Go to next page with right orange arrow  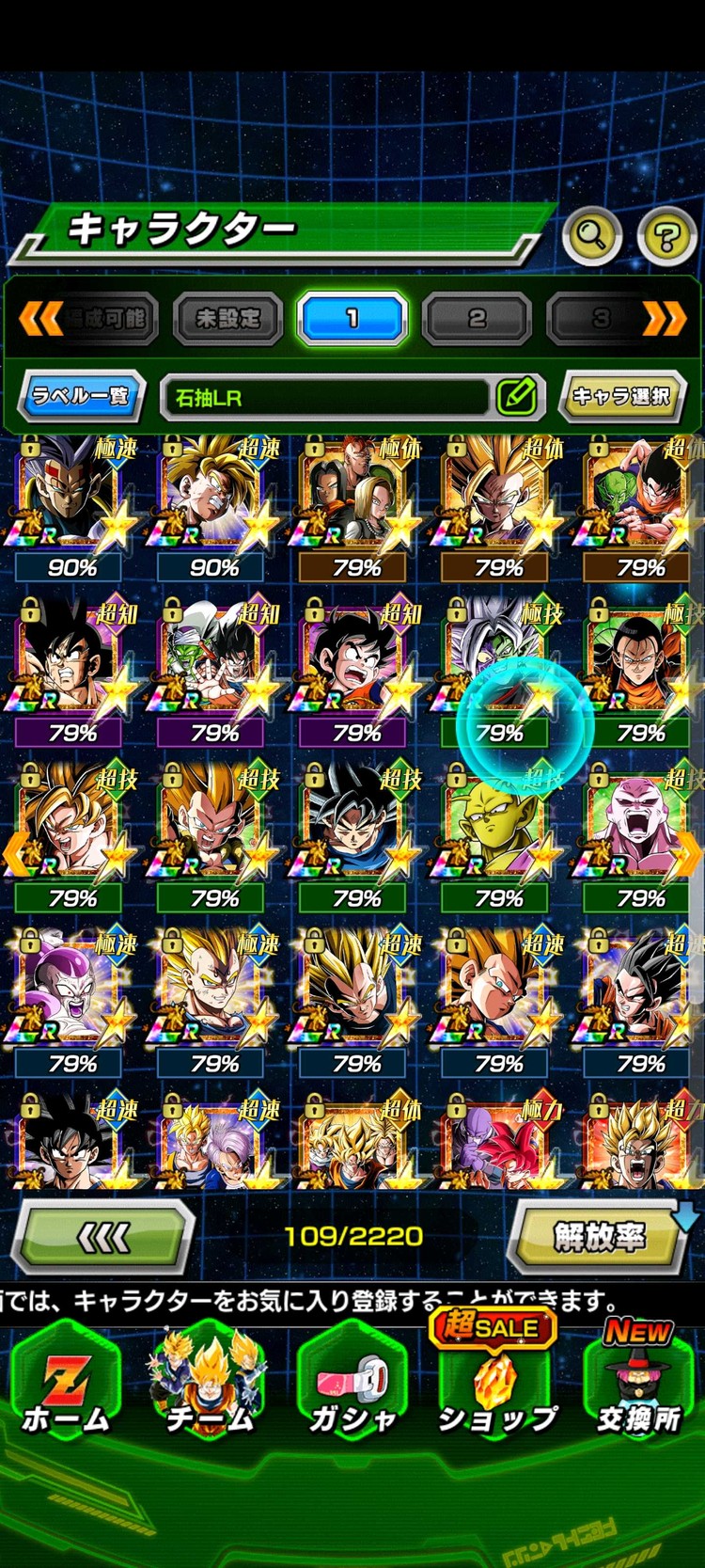tap(689, 853)
